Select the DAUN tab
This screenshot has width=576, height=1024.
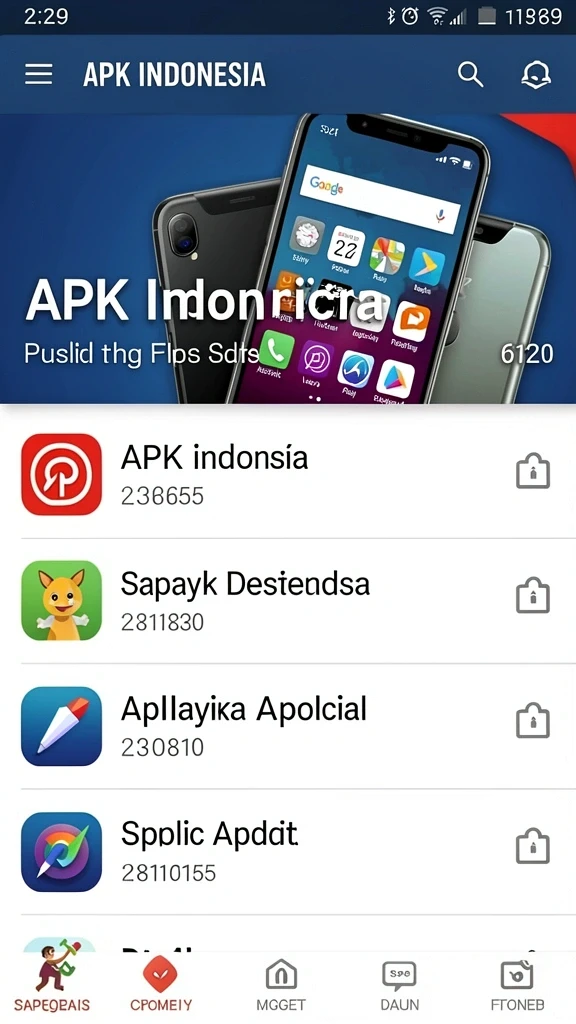point(399,986)
